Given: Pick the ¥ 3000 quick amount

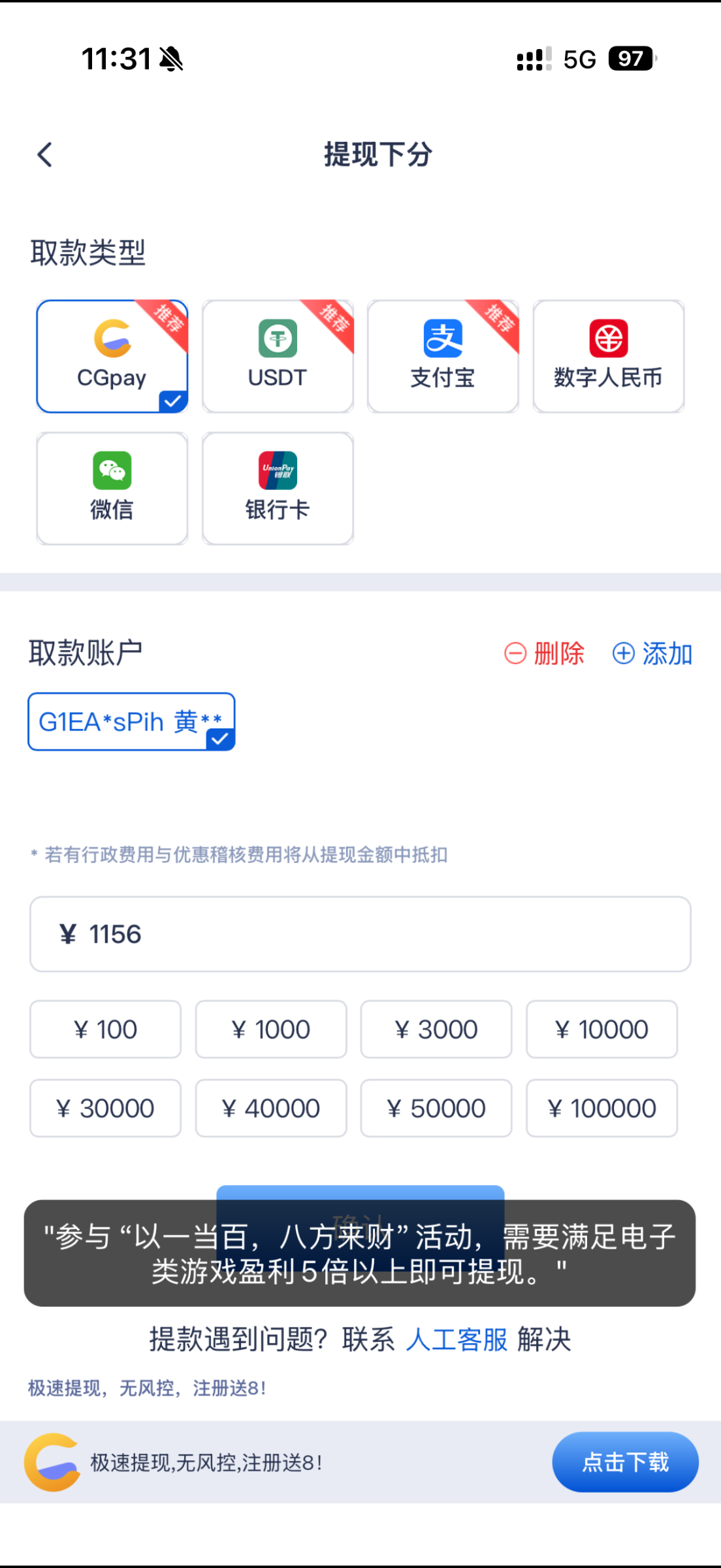Looking at the screenshot, I should [436, 1030].
